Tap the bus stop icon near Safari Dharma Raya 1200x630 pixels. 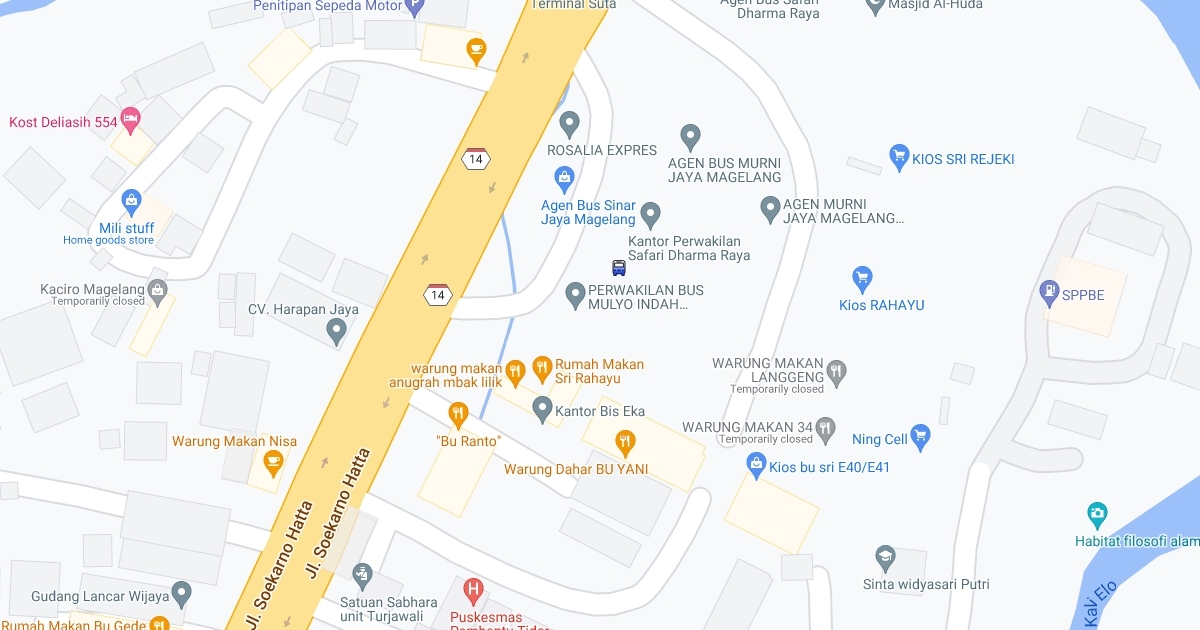pyautogui.click(x=619, y=268)
